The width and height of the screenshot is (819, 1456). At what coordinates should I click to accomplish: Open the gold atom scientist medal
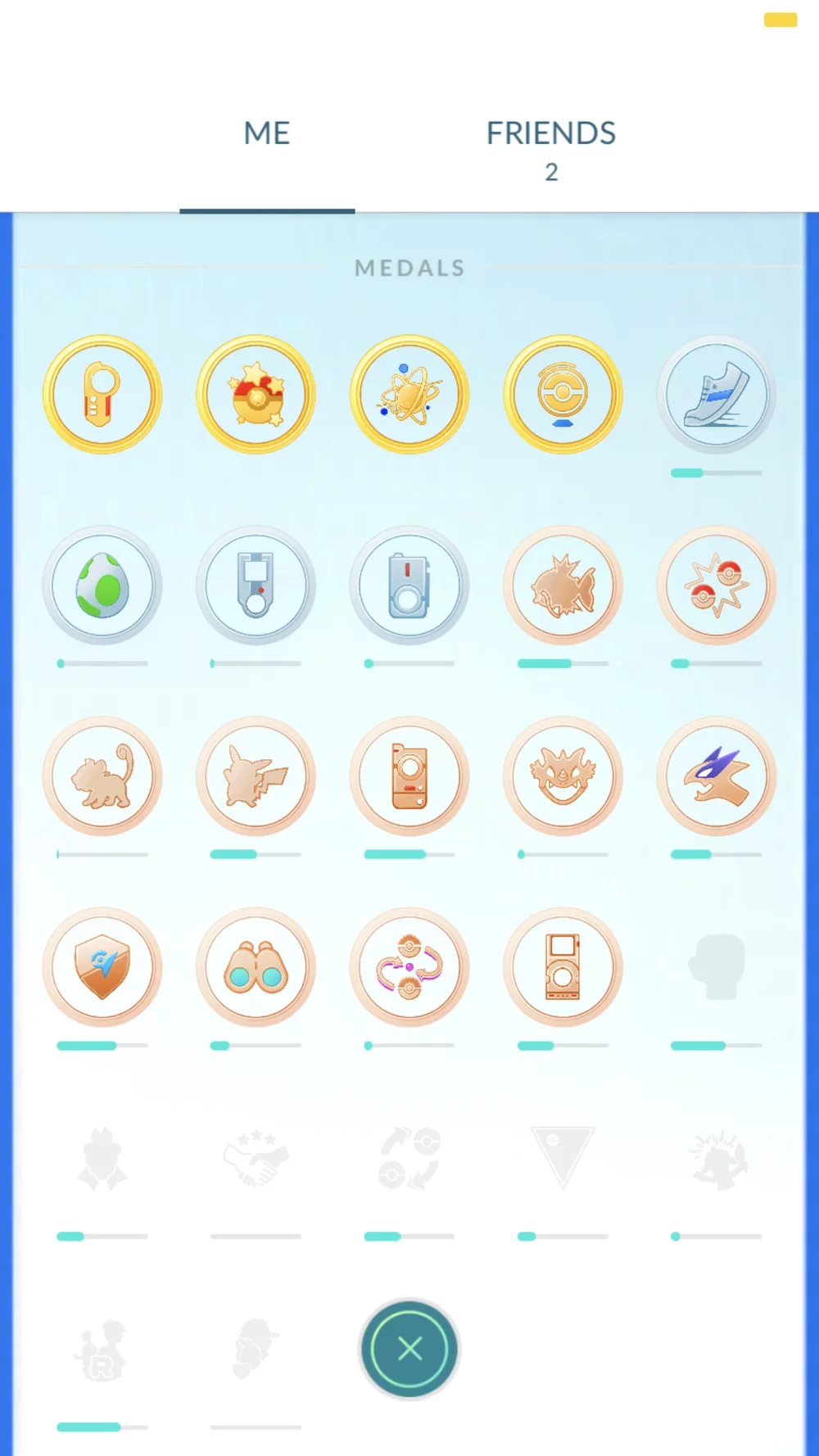(x=409, y=394)
